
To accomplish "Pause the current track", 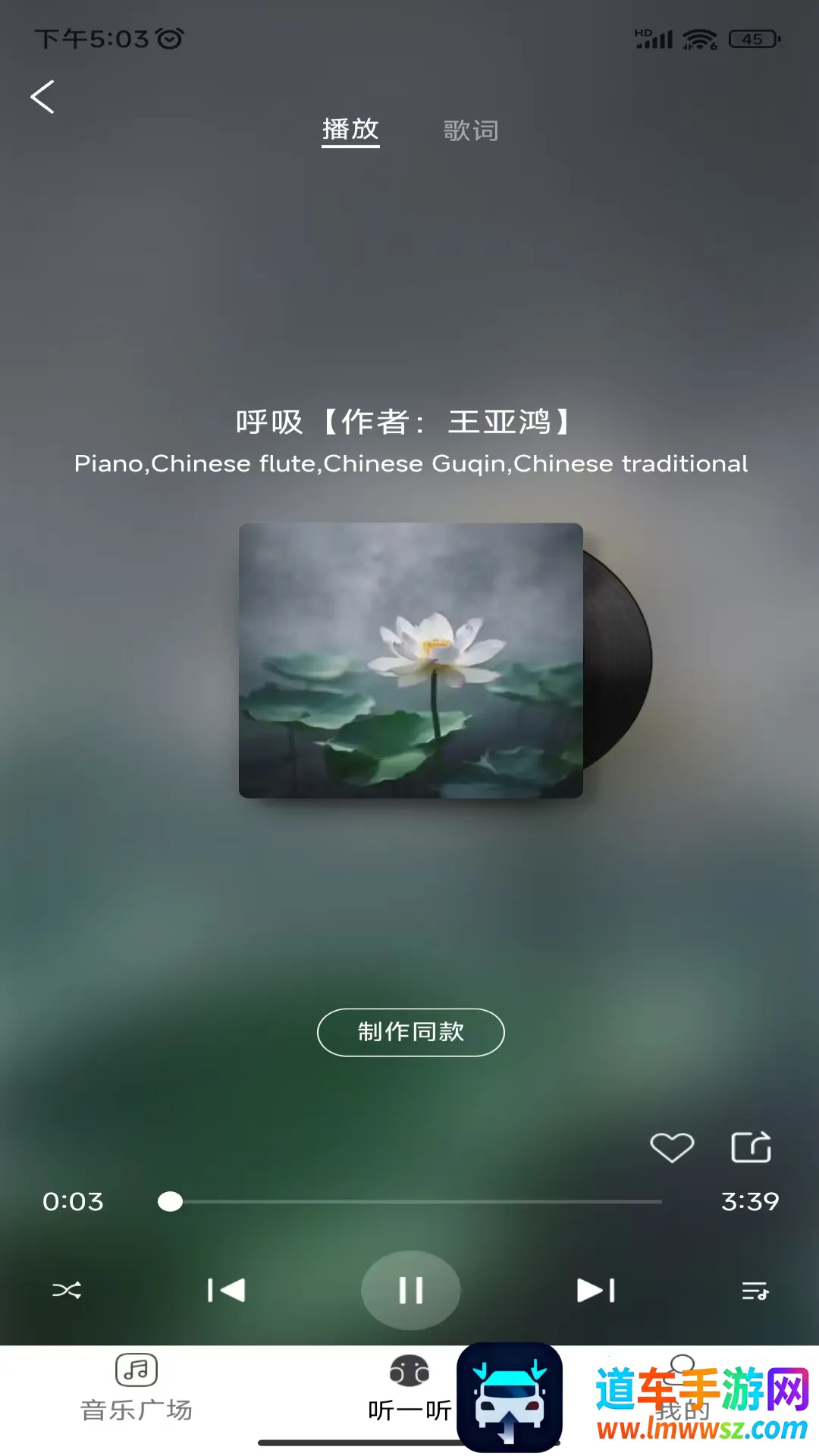I will click(410, 1290).
